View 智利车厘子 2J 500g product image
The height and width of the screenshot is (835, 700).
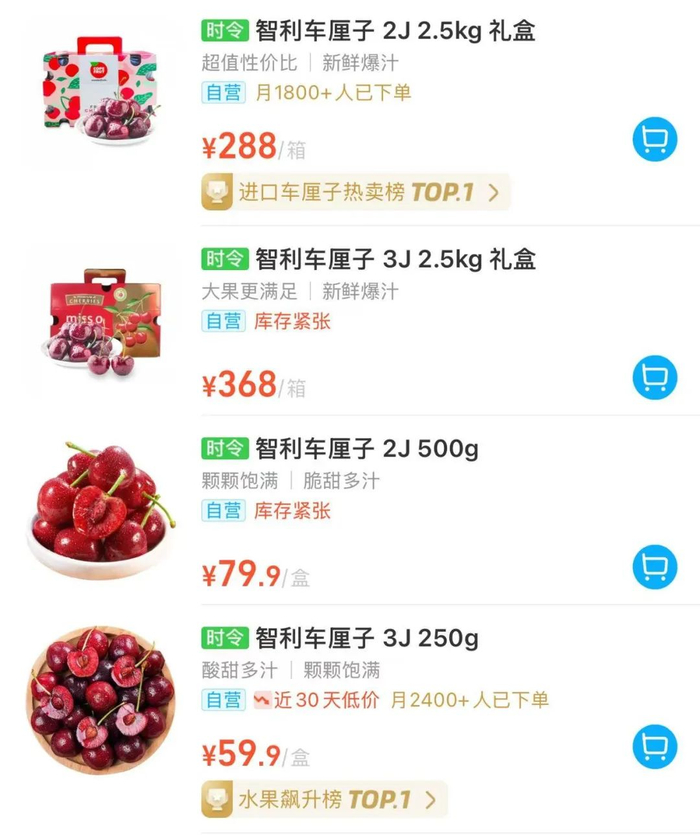click(x=100, y=508)
